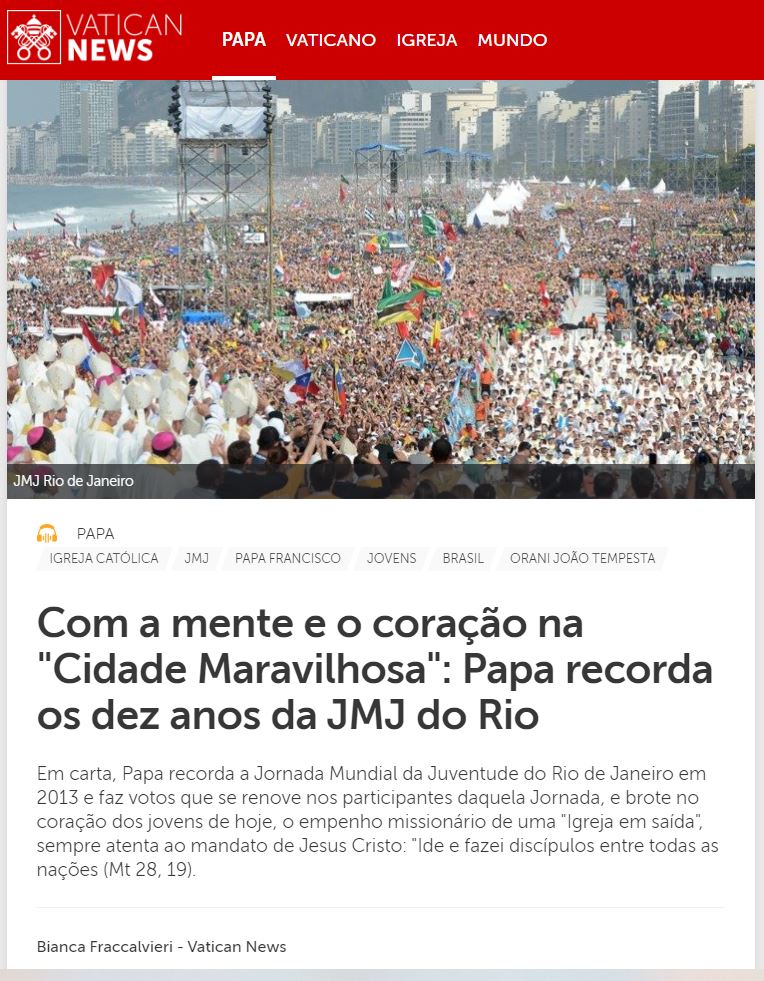Select the MUNDO section

pyautogui.click(x=512, y=40)
